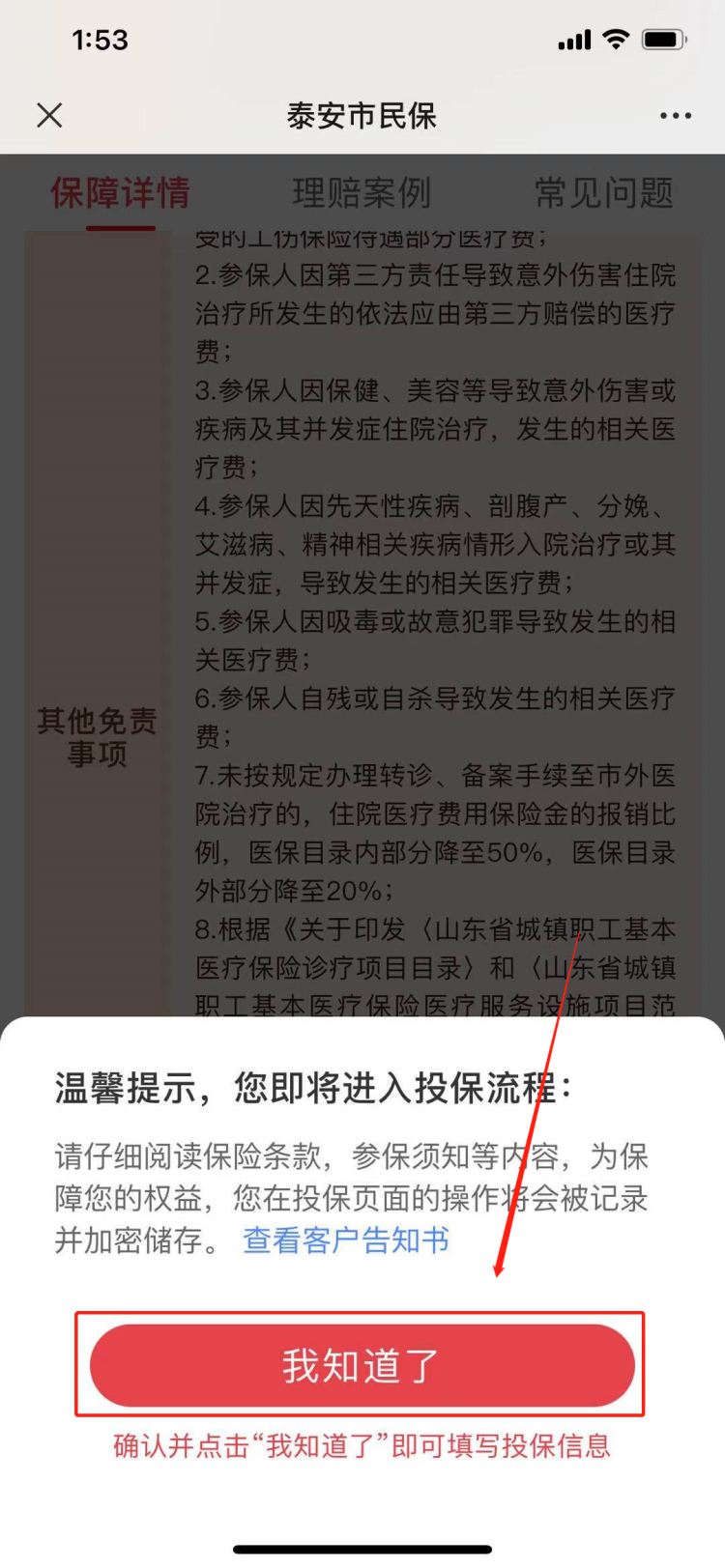725x1568 pixels.
Task: Switch to the 理赔案例 tab
Action: (x=362, y=193)
